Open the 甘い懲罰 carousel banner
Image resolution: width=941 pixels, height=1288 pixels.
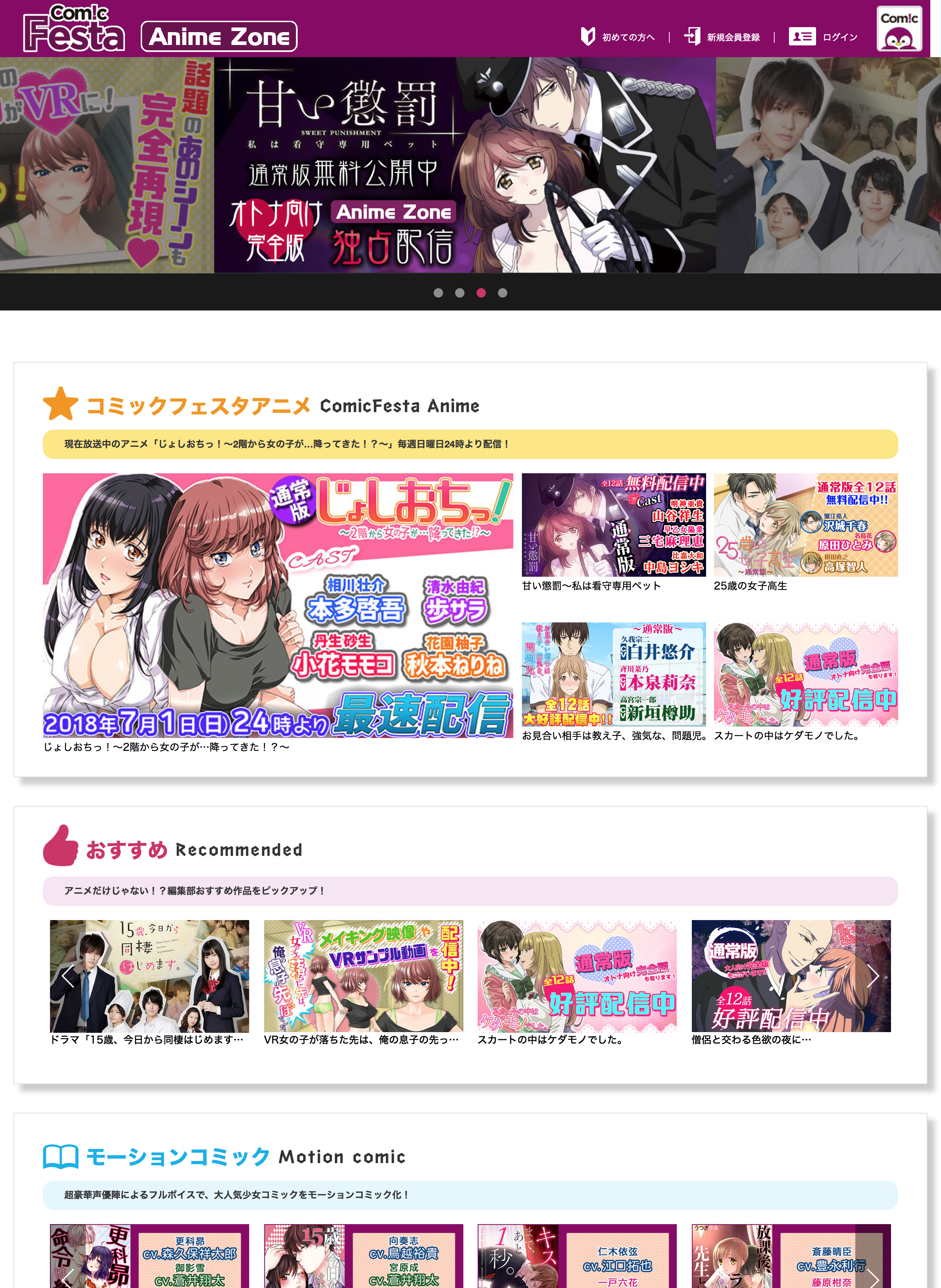[x=464, y=165]
